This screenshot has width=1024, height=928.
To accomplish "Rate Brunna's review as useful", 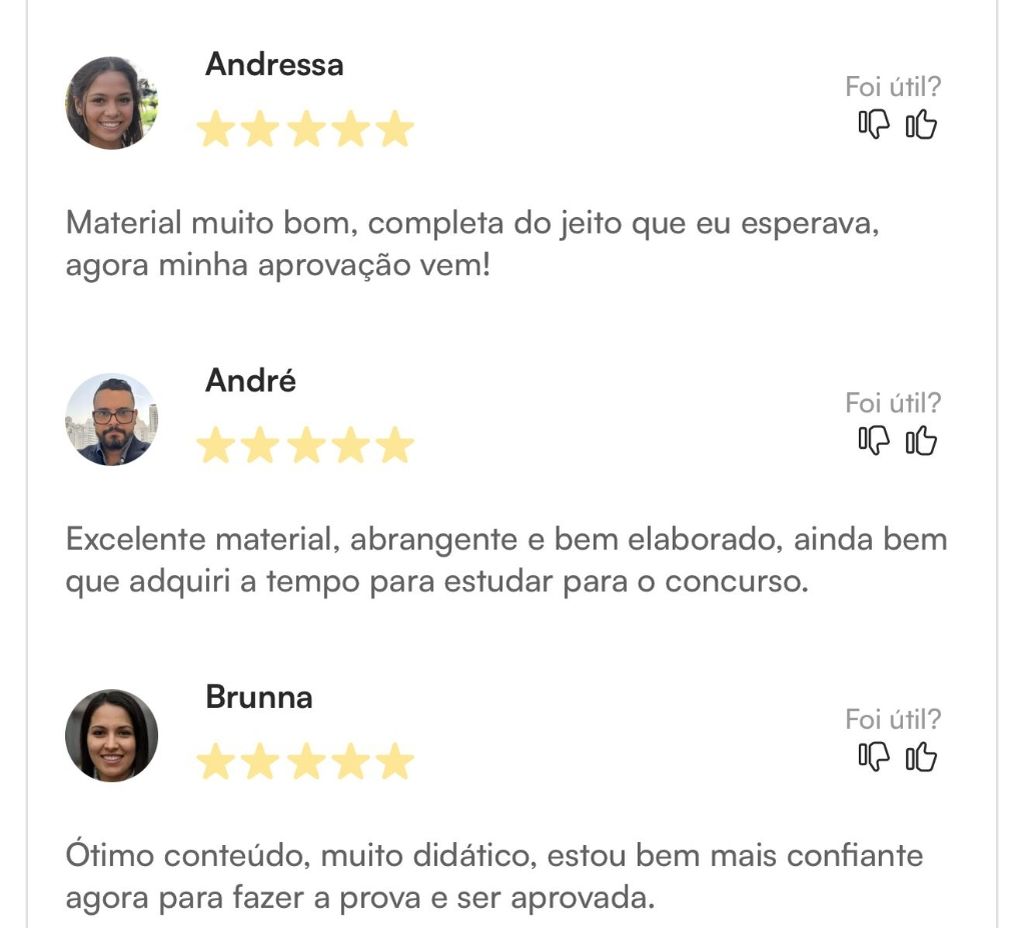I will coord(921,758).
